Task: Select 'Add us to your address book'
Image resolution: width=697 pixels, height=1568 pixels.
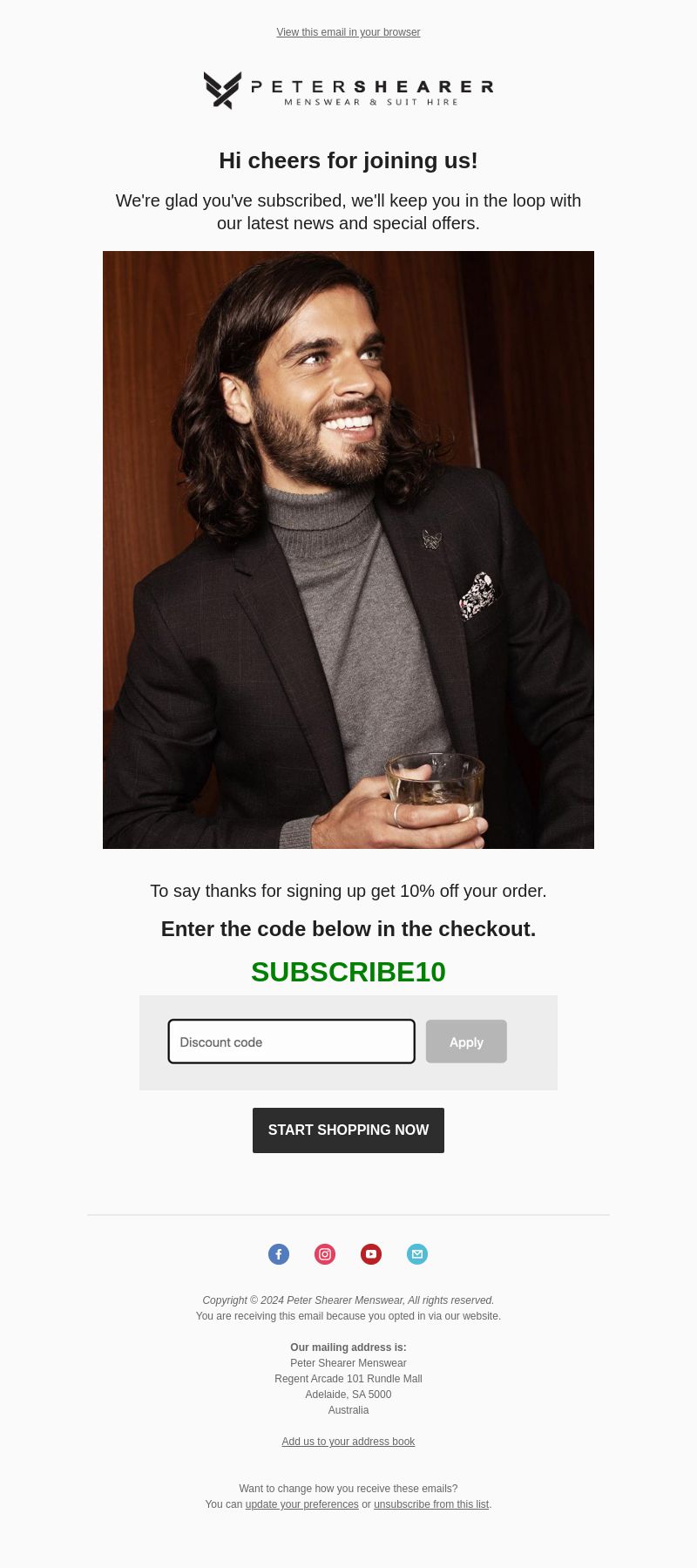Action: (x=348, y=1442)
